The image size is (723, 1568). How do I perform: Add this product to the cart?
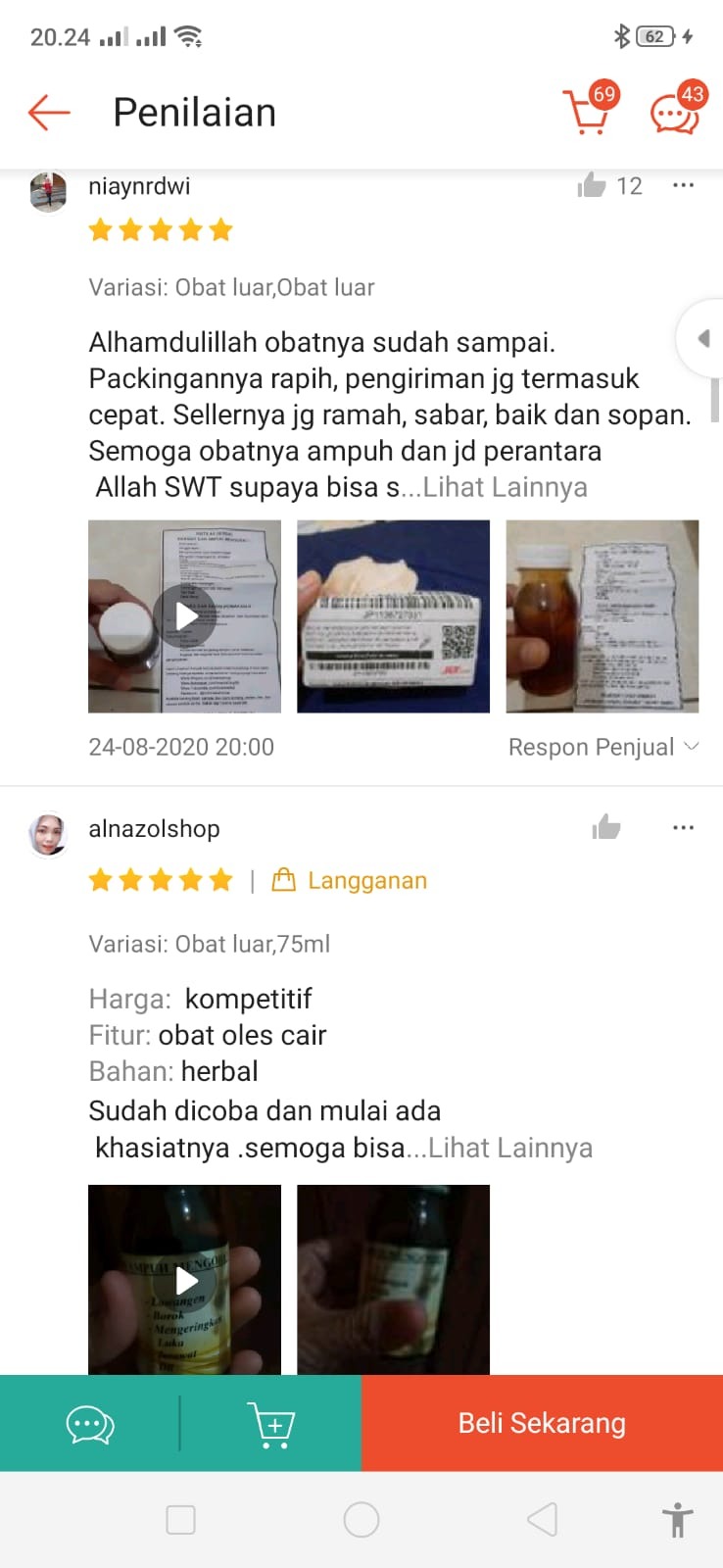click(271, 1423)
